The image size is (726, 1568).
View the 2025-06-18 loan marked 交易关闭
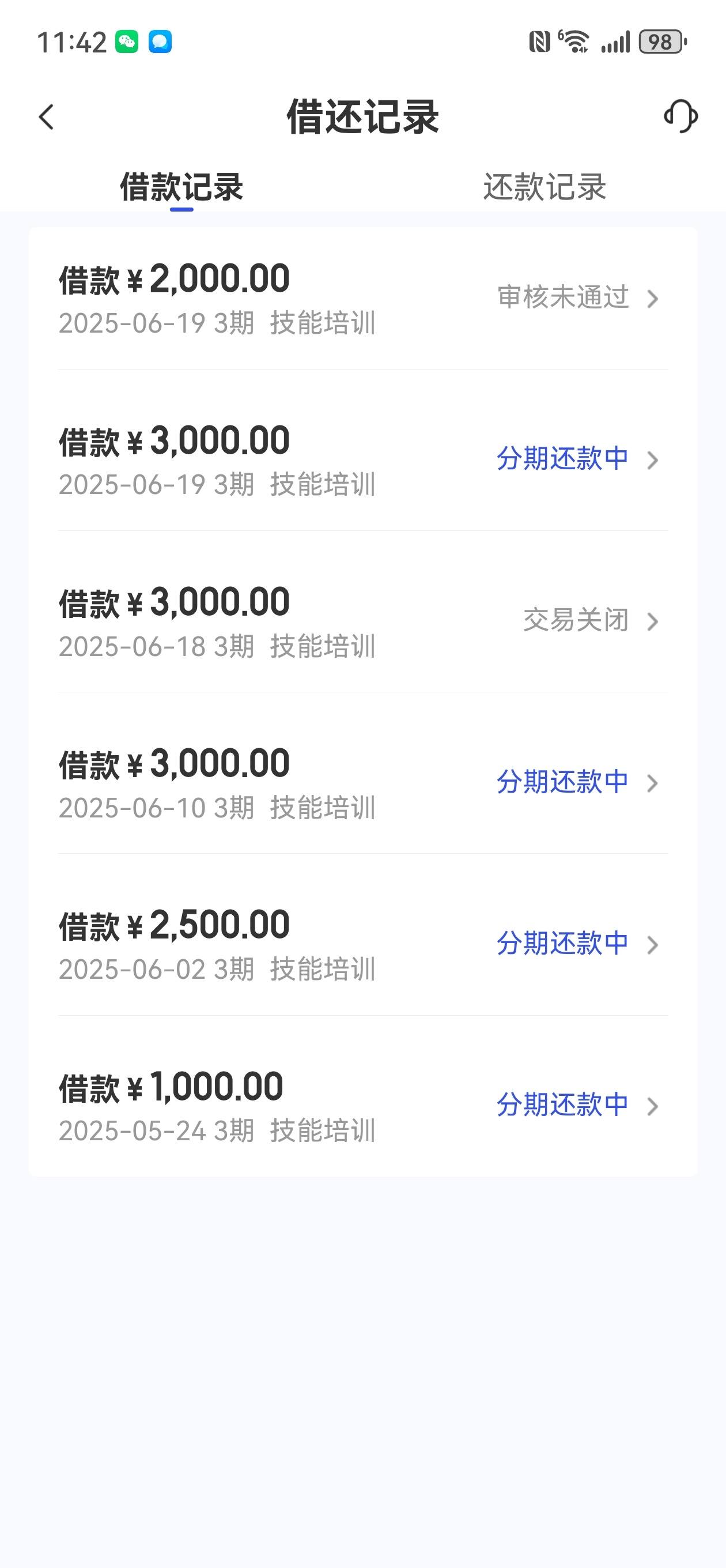[364, 621]
